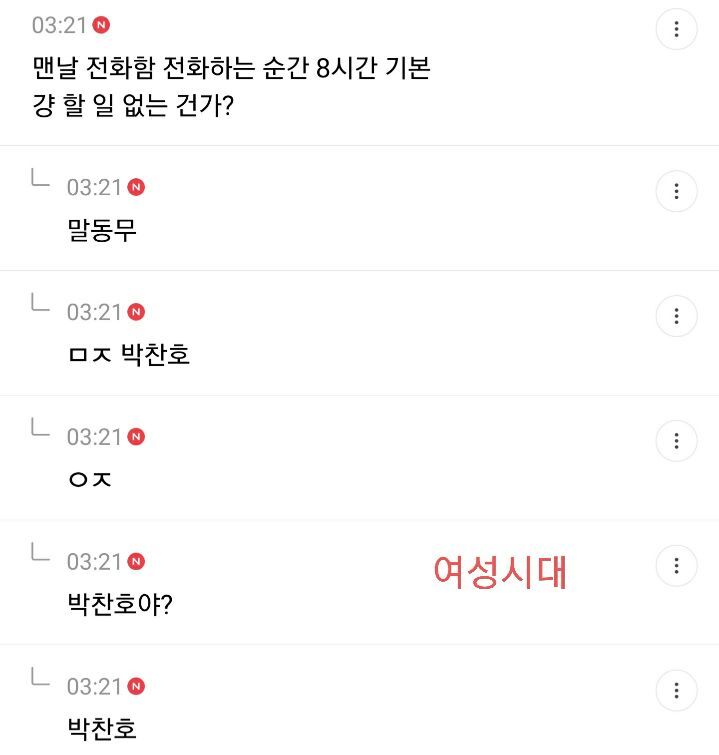The image size is (719, 755).
Task: Open options for the 말동무 reply
Action: click(676, 191)
